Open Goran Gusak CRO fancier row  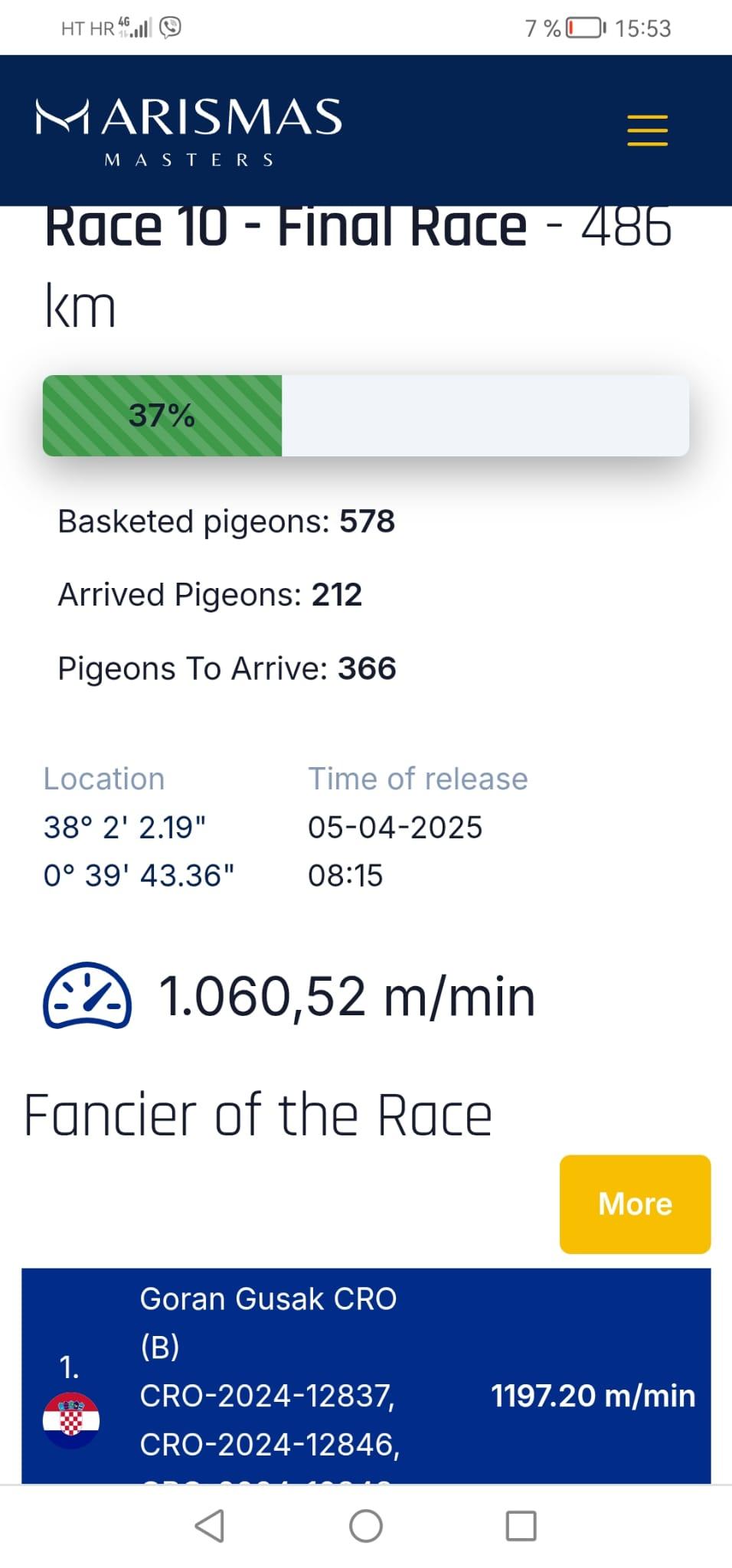click(365, 1374)
